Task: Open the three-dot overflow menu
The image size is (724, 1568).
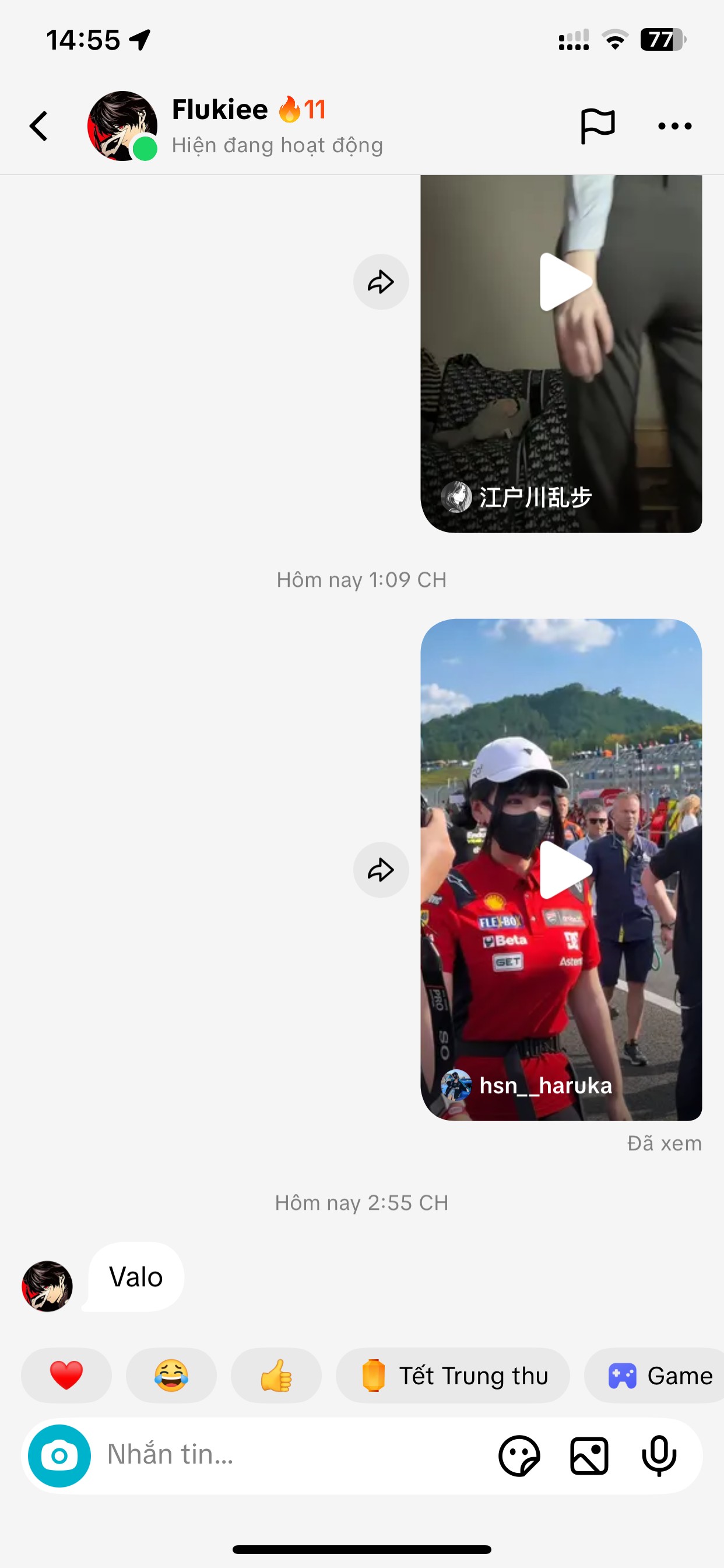Action: point(674,126)
